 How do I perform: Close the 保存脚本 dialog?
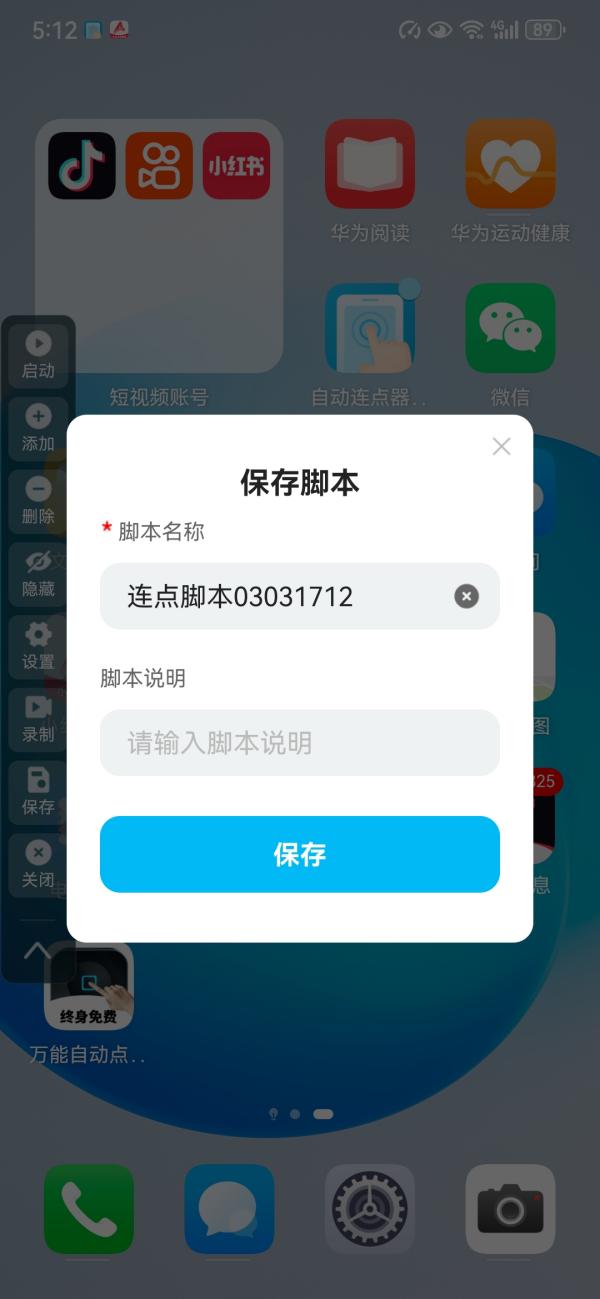pyautogui.click(x=502, y=447)
